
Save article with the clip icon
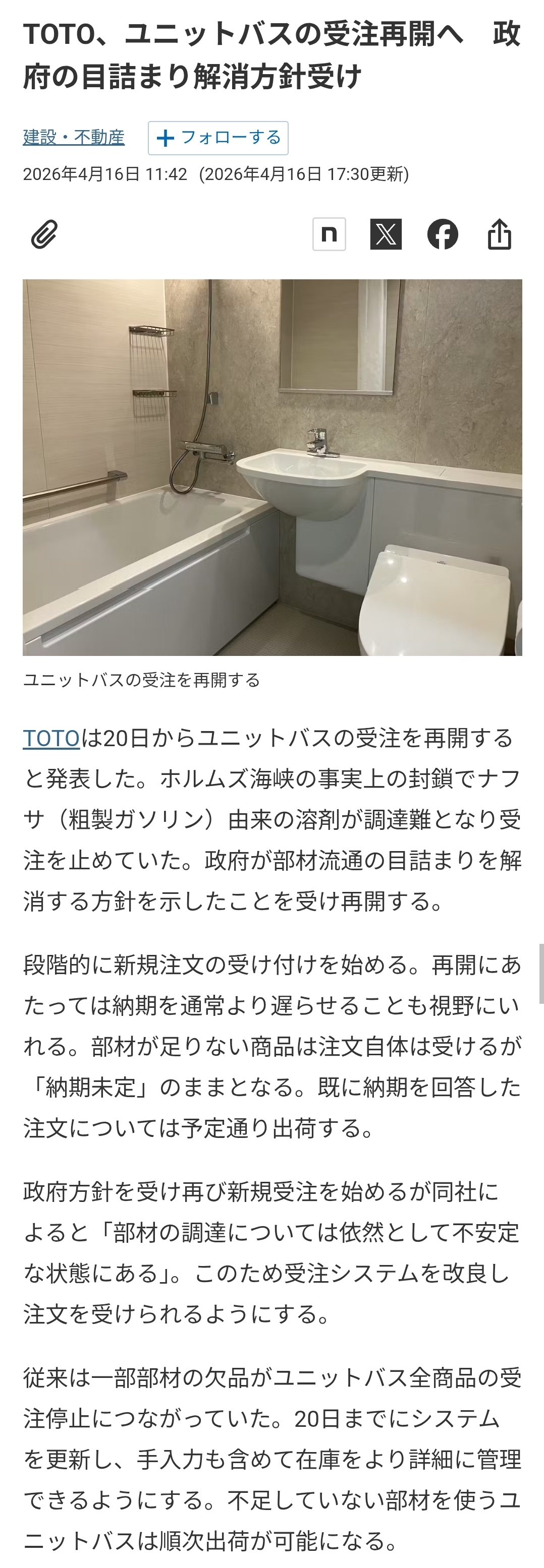44,234
